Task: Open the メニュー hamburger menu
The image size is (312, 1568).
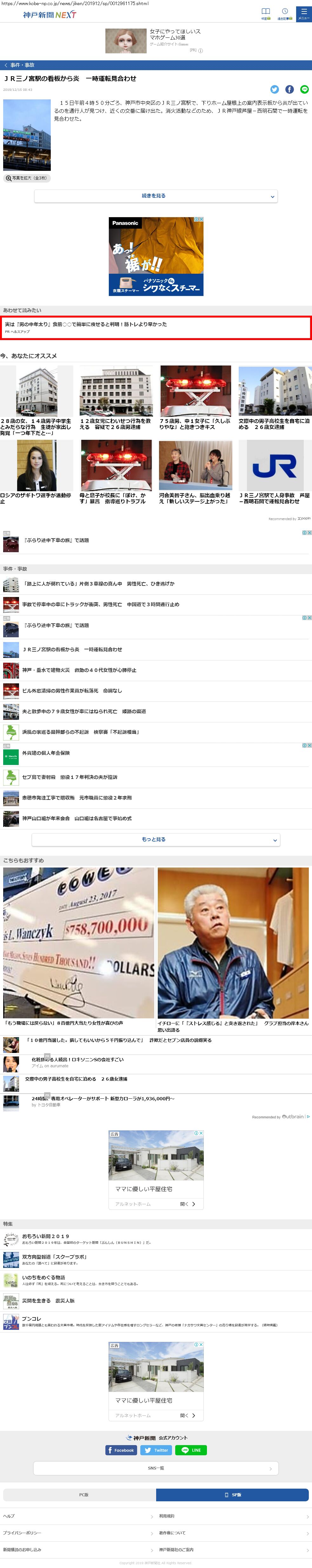Action: click(x=303, y=13)
